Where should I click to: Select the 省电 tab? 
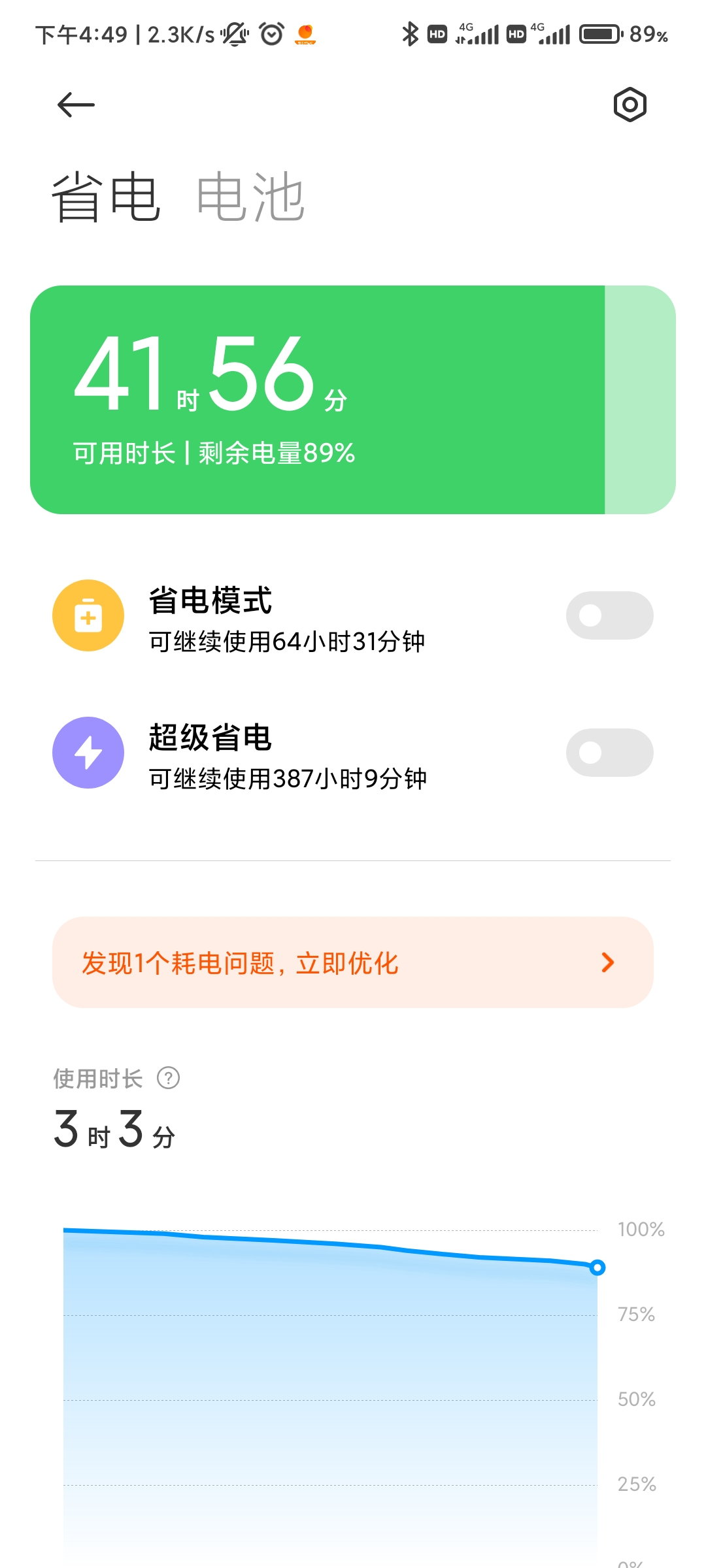106,197
